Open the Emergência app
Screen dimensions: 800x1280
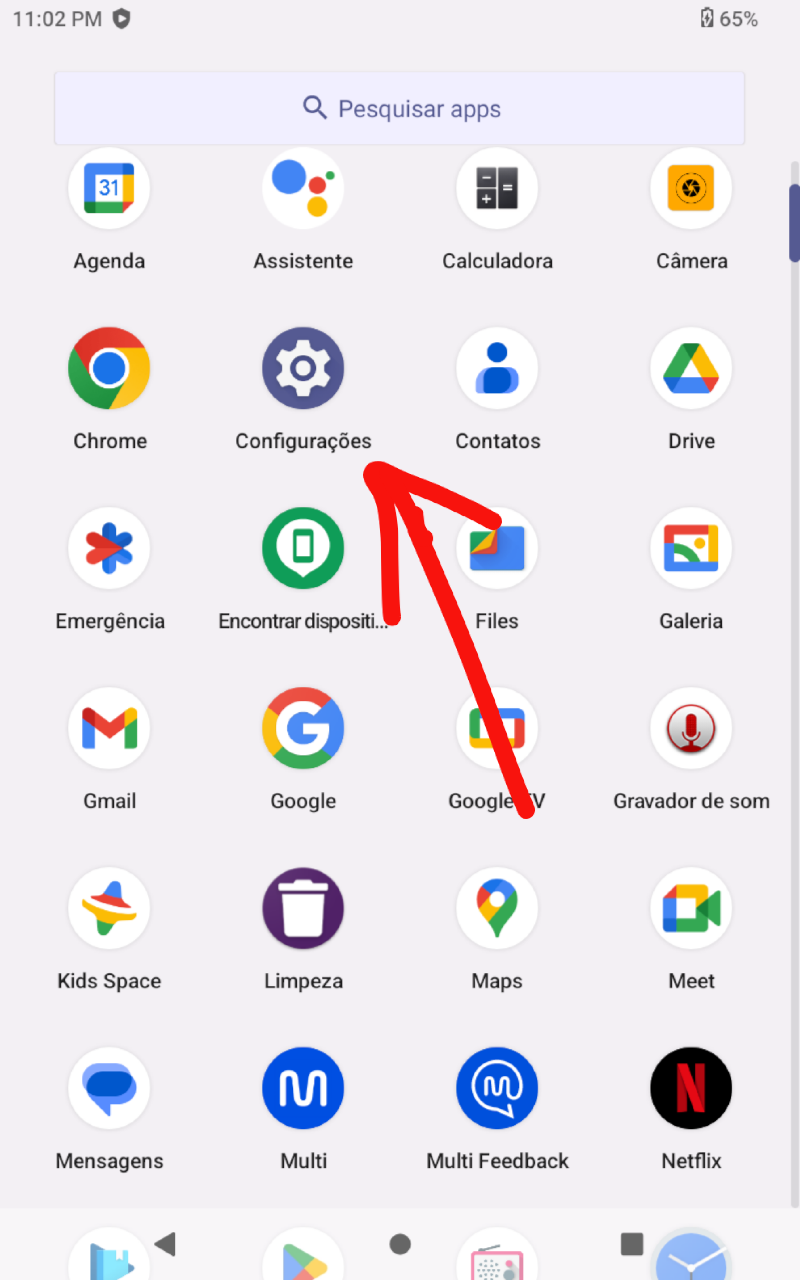click(109, 548)
